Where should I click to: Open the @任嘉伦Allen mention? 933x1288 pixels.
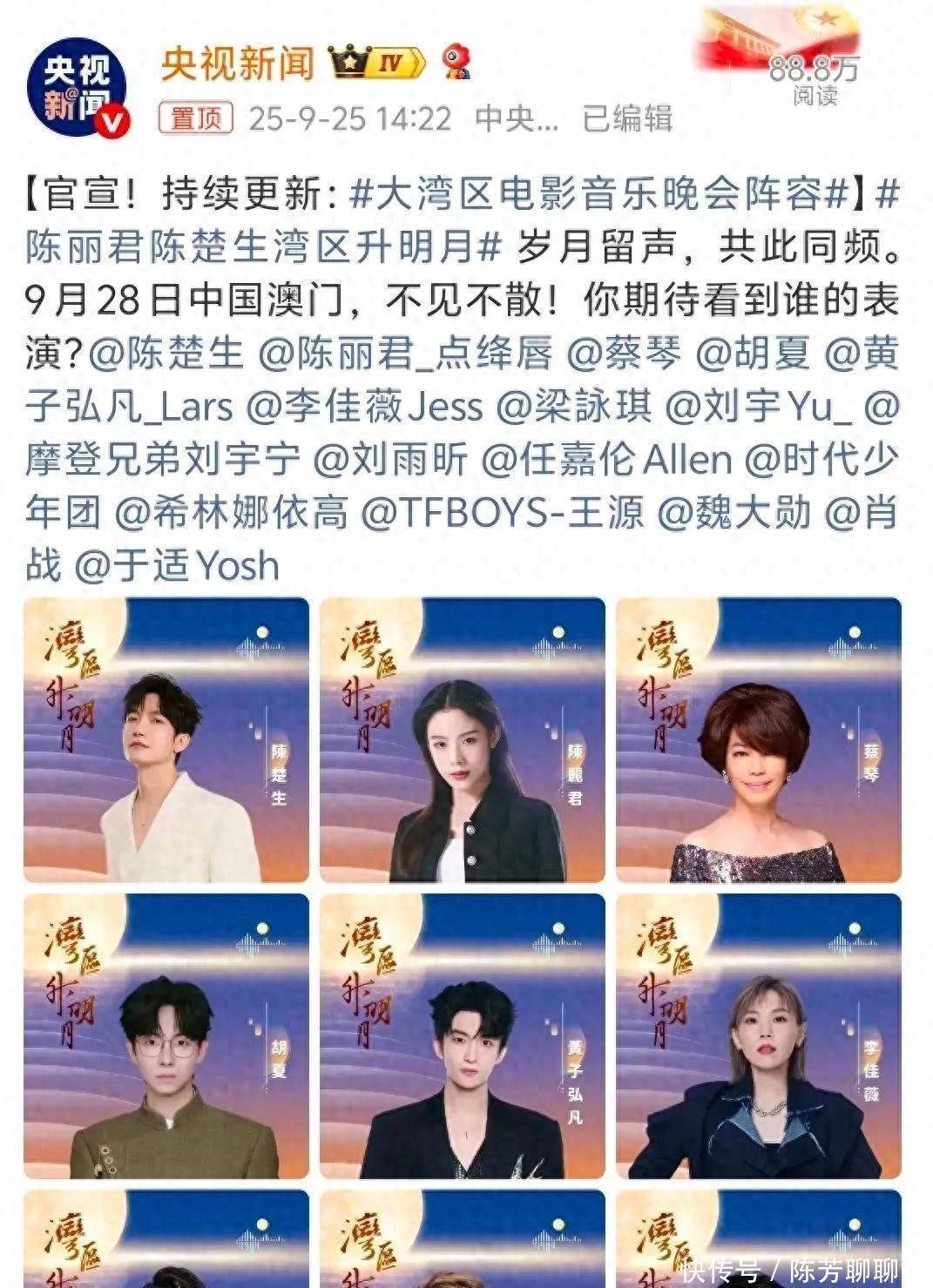(x=605, y=460)
